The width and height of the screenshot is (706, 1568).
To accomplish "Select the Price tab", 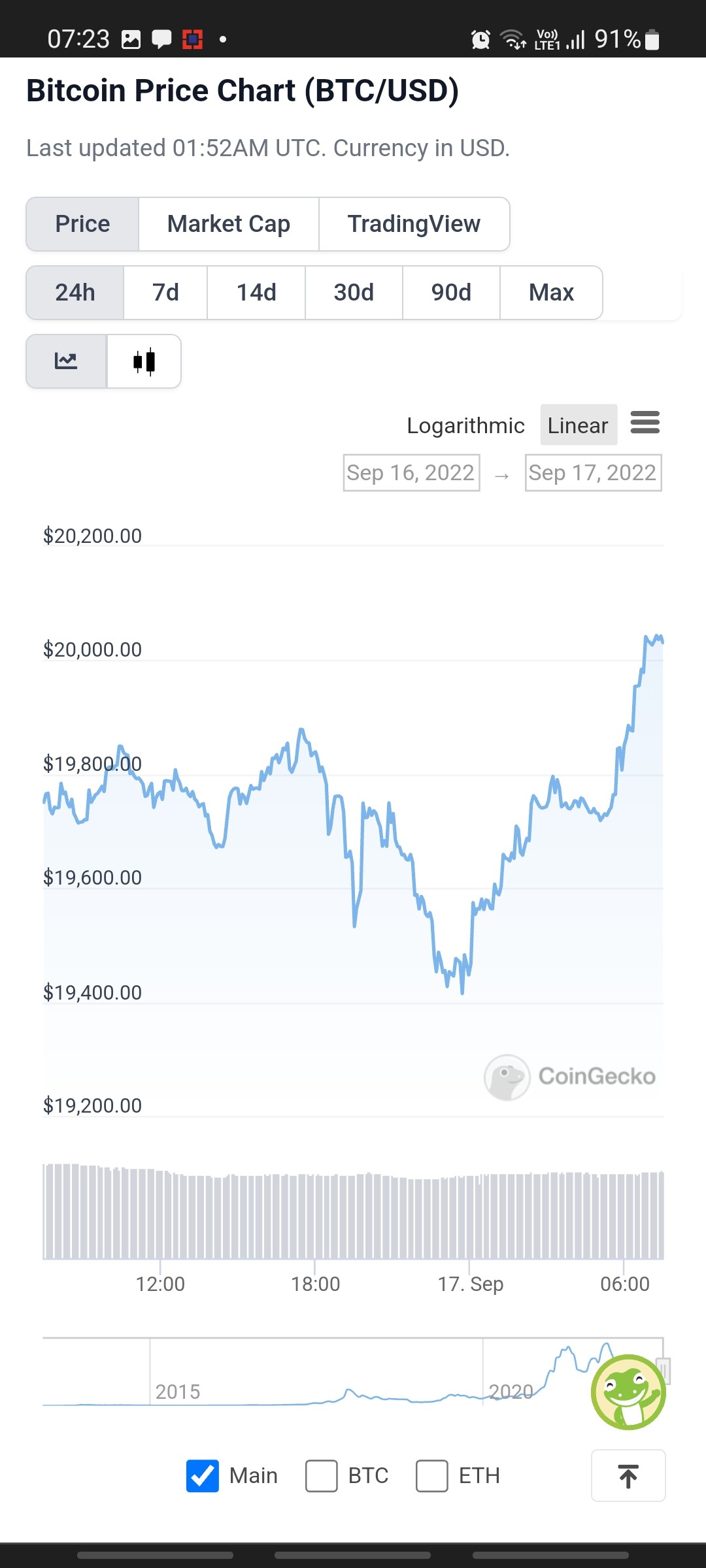I will pos(82,224).
